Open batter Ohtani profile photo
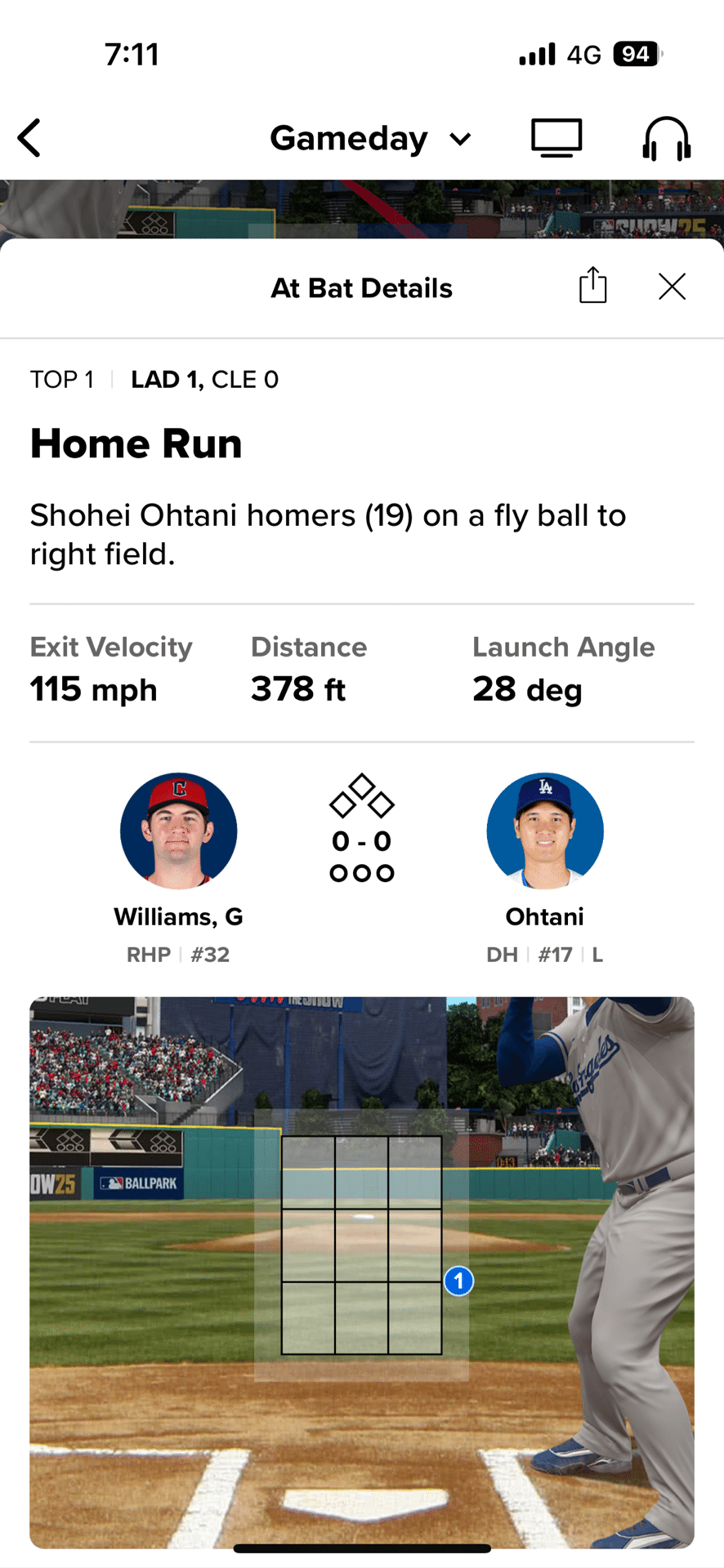This screenshot has height=1568, width=724. tap(545, 831)
